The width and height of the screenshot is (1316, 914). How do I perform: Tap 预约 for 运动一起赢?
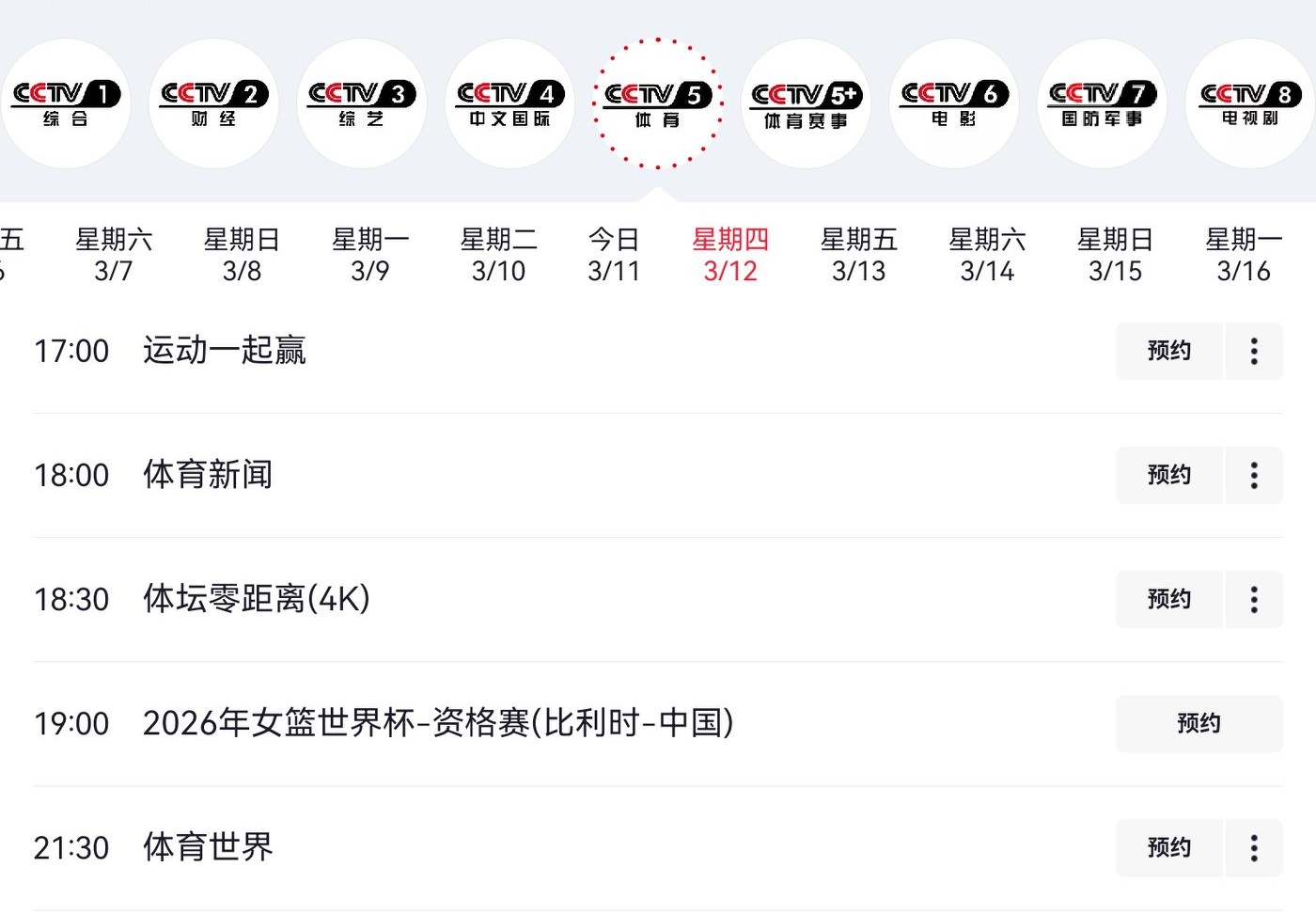[x=1169, y=351]
